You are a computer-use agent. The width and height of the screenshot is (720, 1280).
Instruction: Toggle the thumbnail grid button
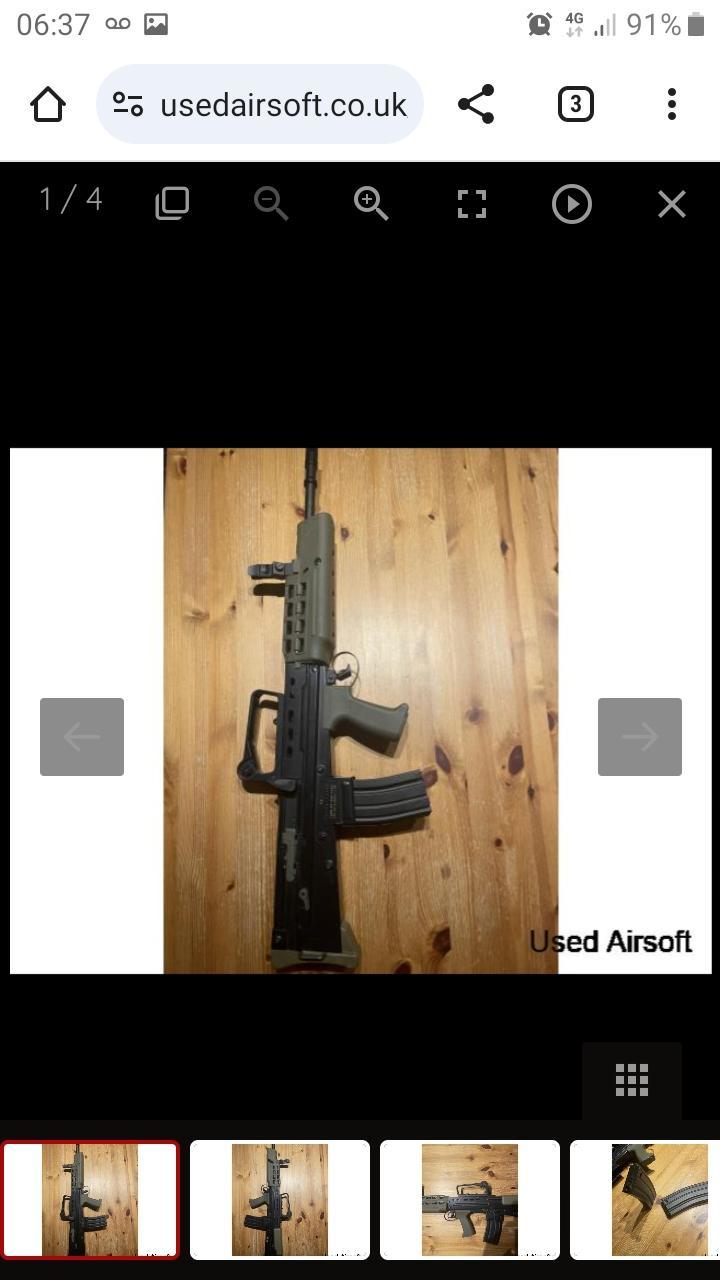tap(632, 1080)
